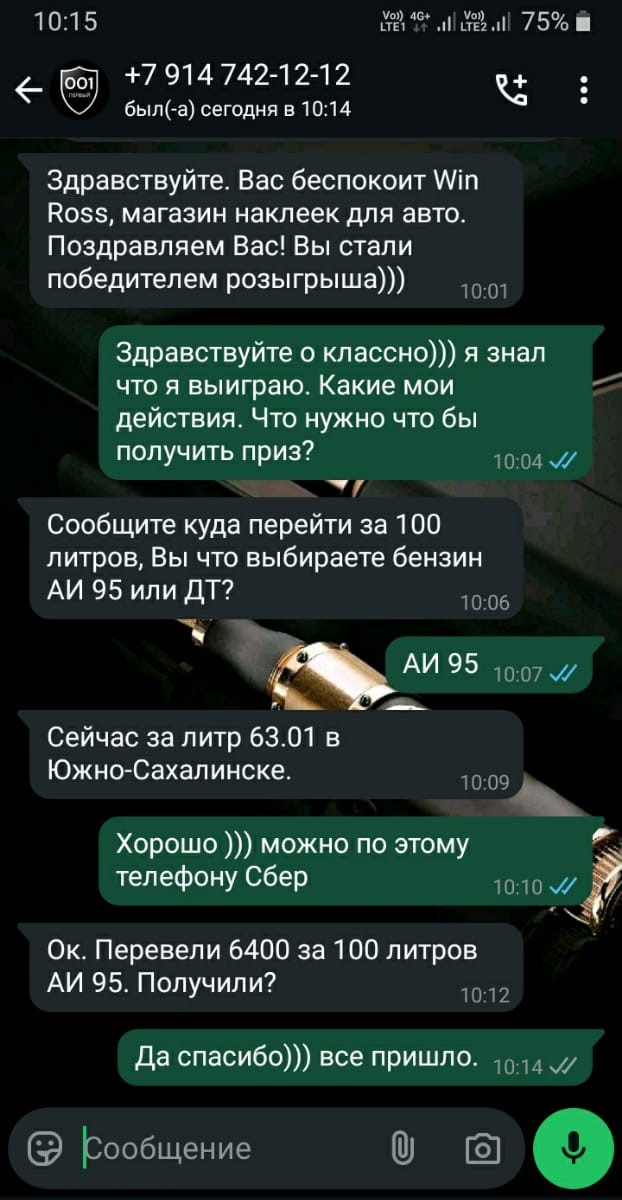Open the contact's profile picture
This screenshot has width=622, height=1200.
coord(78,91)
